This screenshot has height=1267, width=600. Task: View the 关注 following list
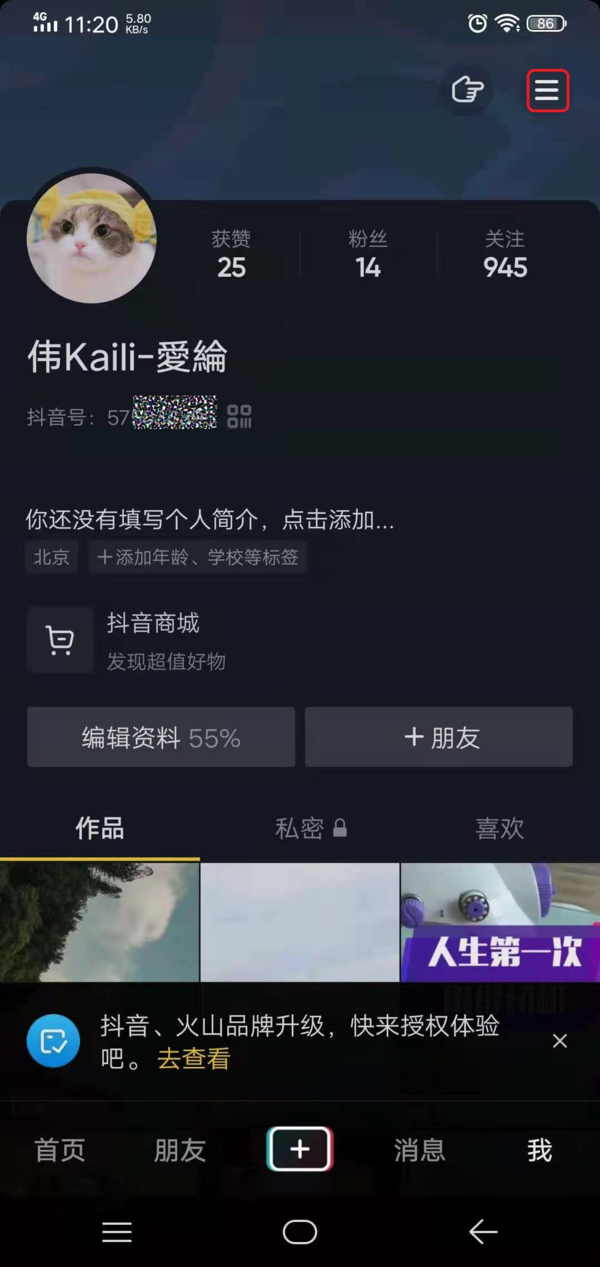(x=504, y=254)
